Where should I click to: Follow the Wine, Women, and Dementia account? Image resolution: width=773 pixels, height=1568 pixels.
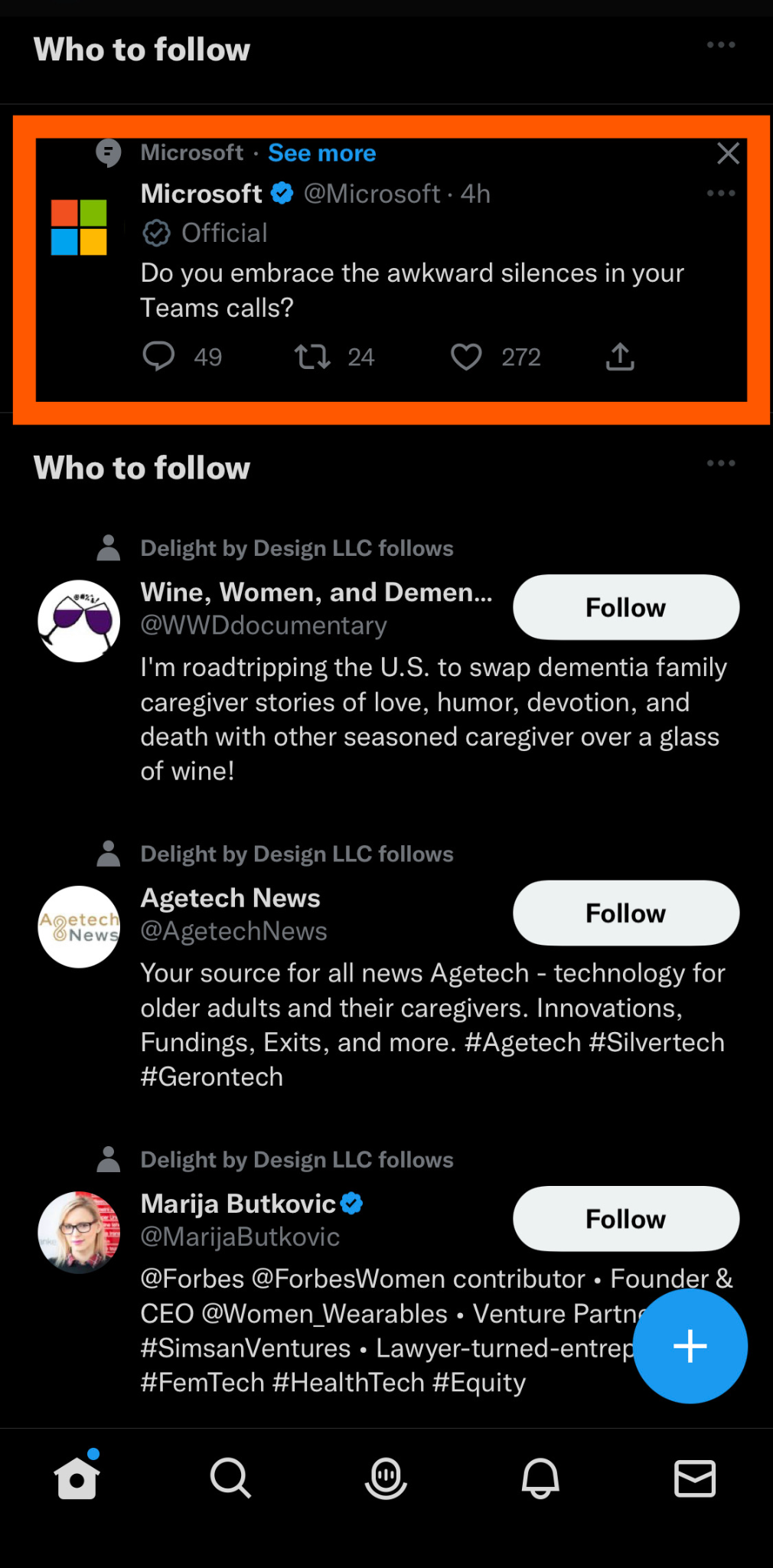(x=625, y=606)
